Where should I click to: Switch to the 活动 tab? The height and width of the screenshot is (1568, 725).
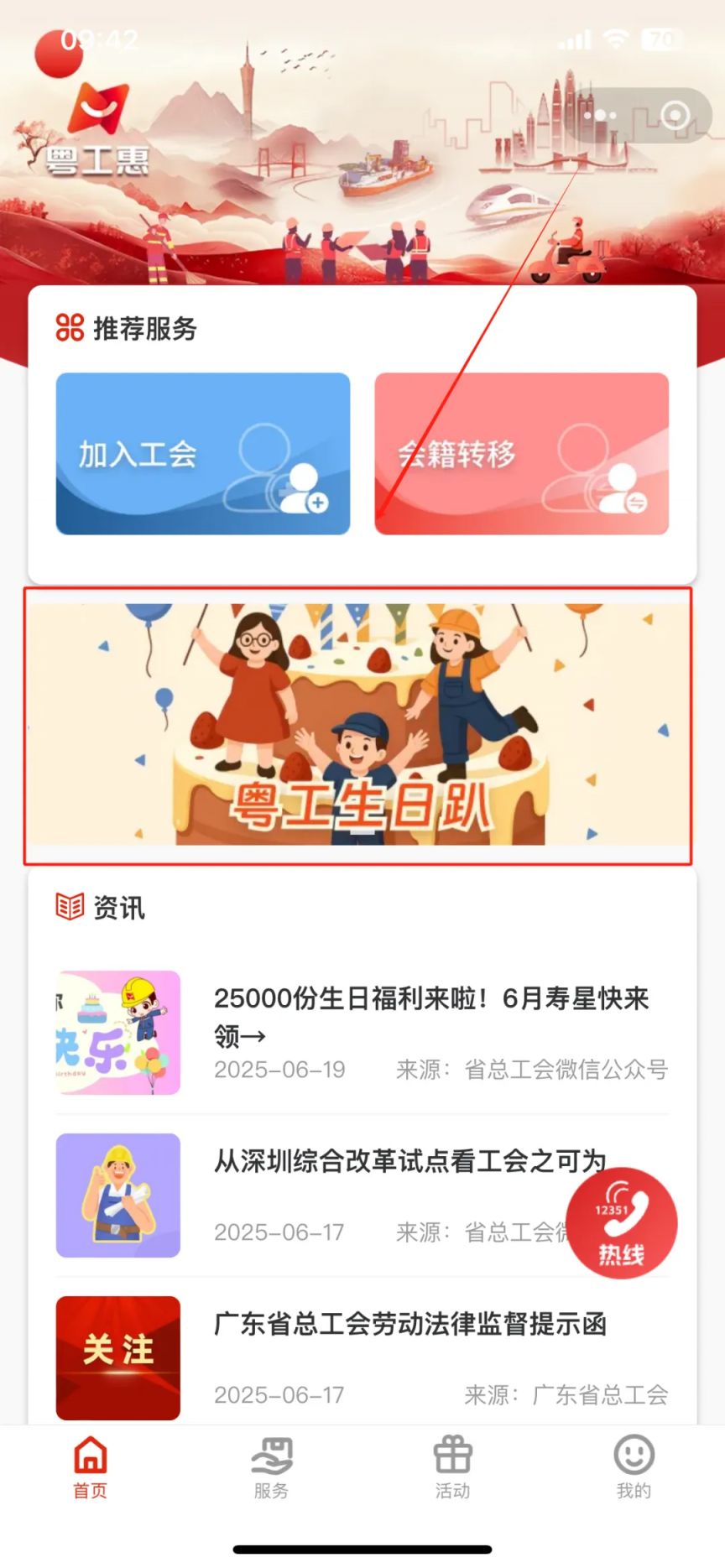click(x=452, y=1468)
